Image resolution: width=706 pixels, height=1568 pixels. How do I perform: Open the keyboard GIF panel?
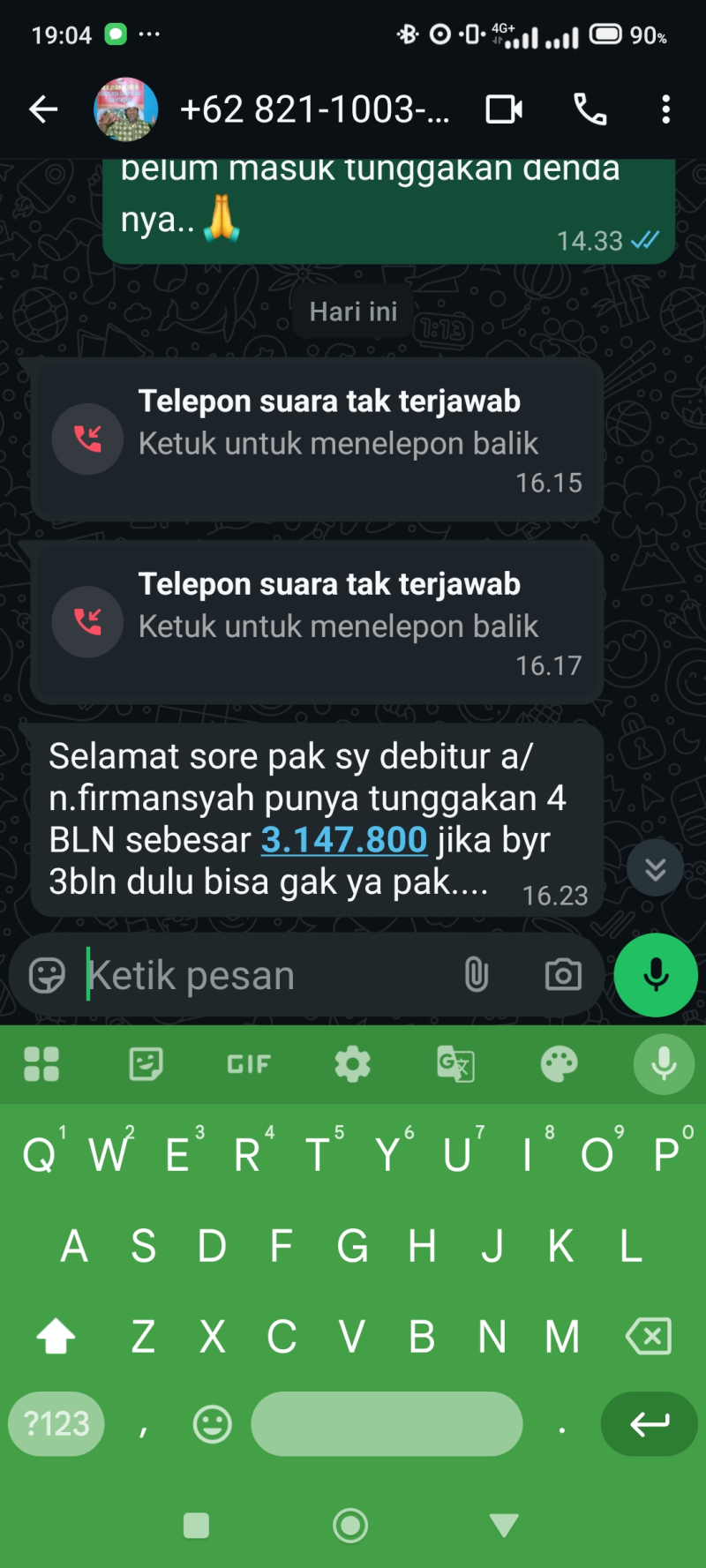(x=249, y=1064)
